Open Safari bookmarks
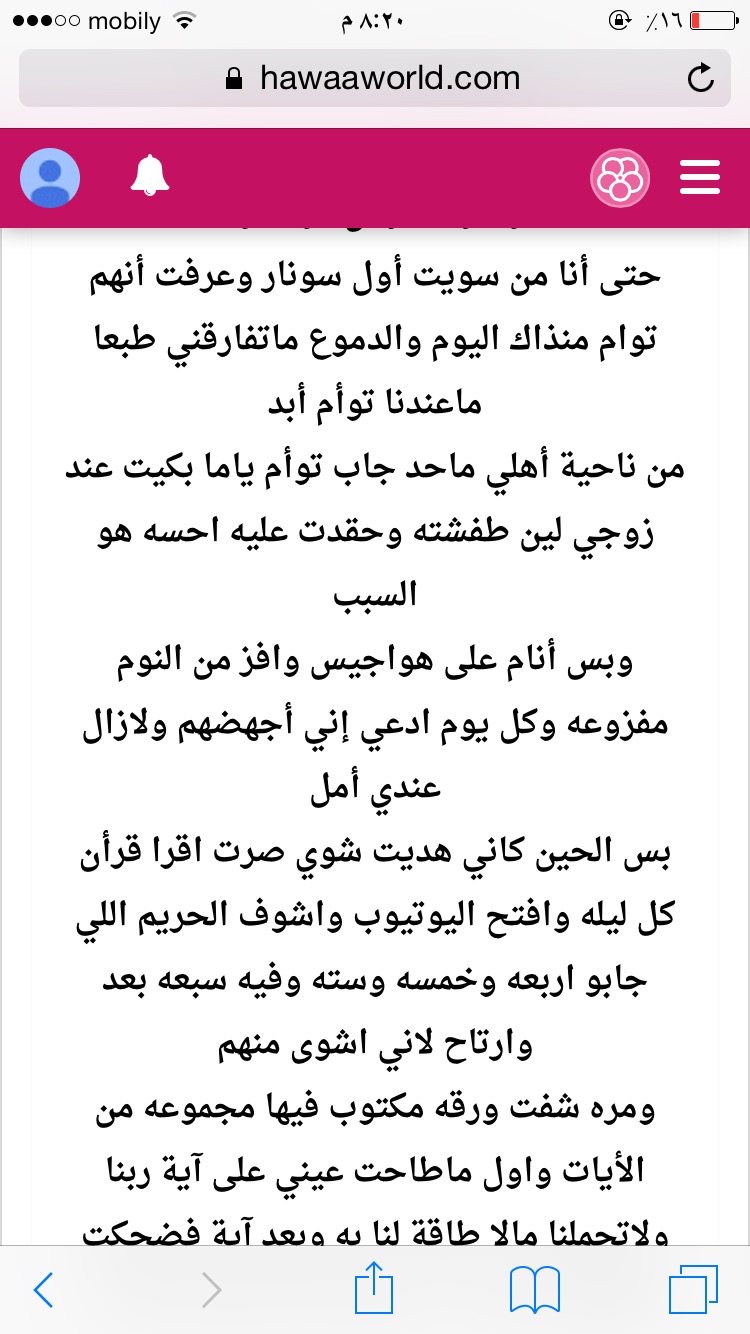 pyautogui.click(x=535, y=1290)
